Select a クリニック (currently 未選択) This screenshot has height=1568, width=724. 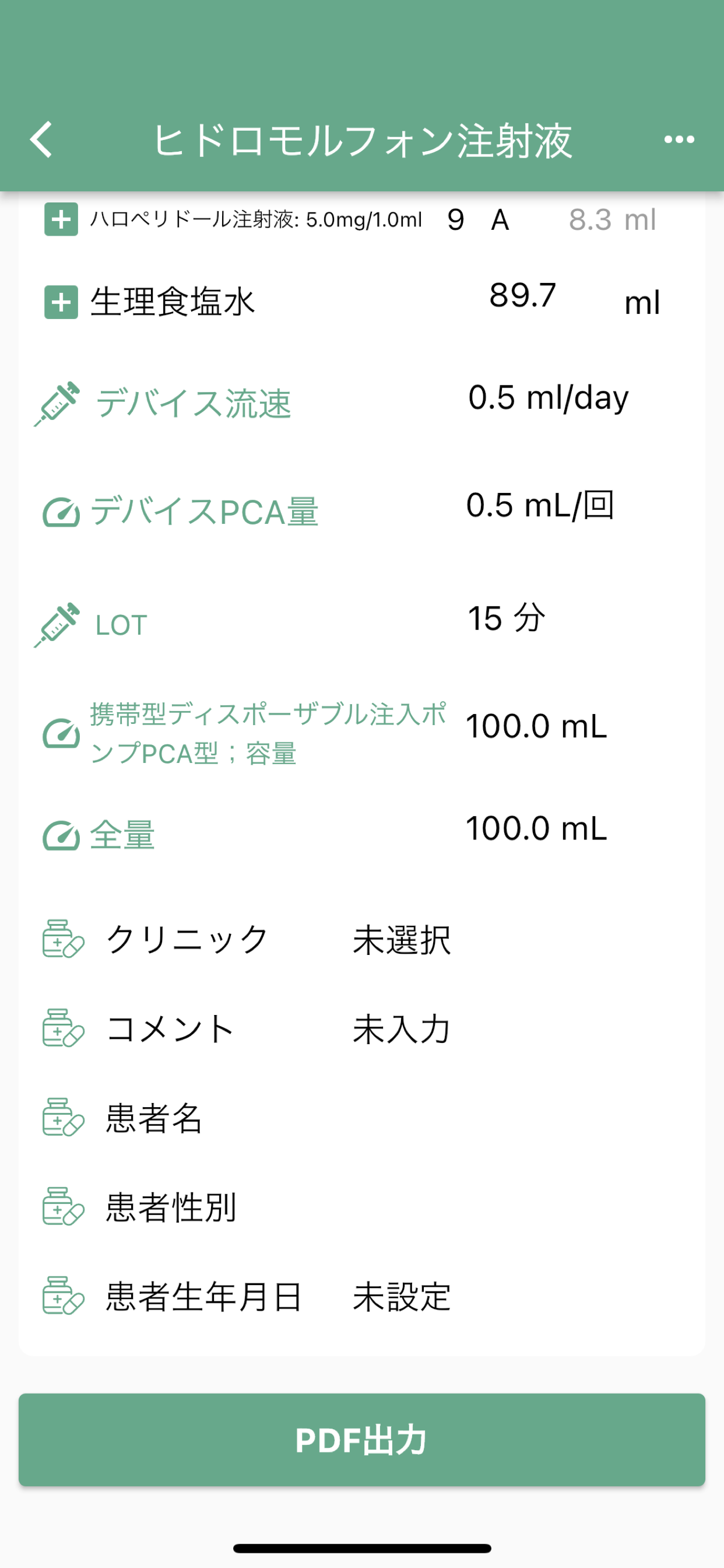coord(361,939)
